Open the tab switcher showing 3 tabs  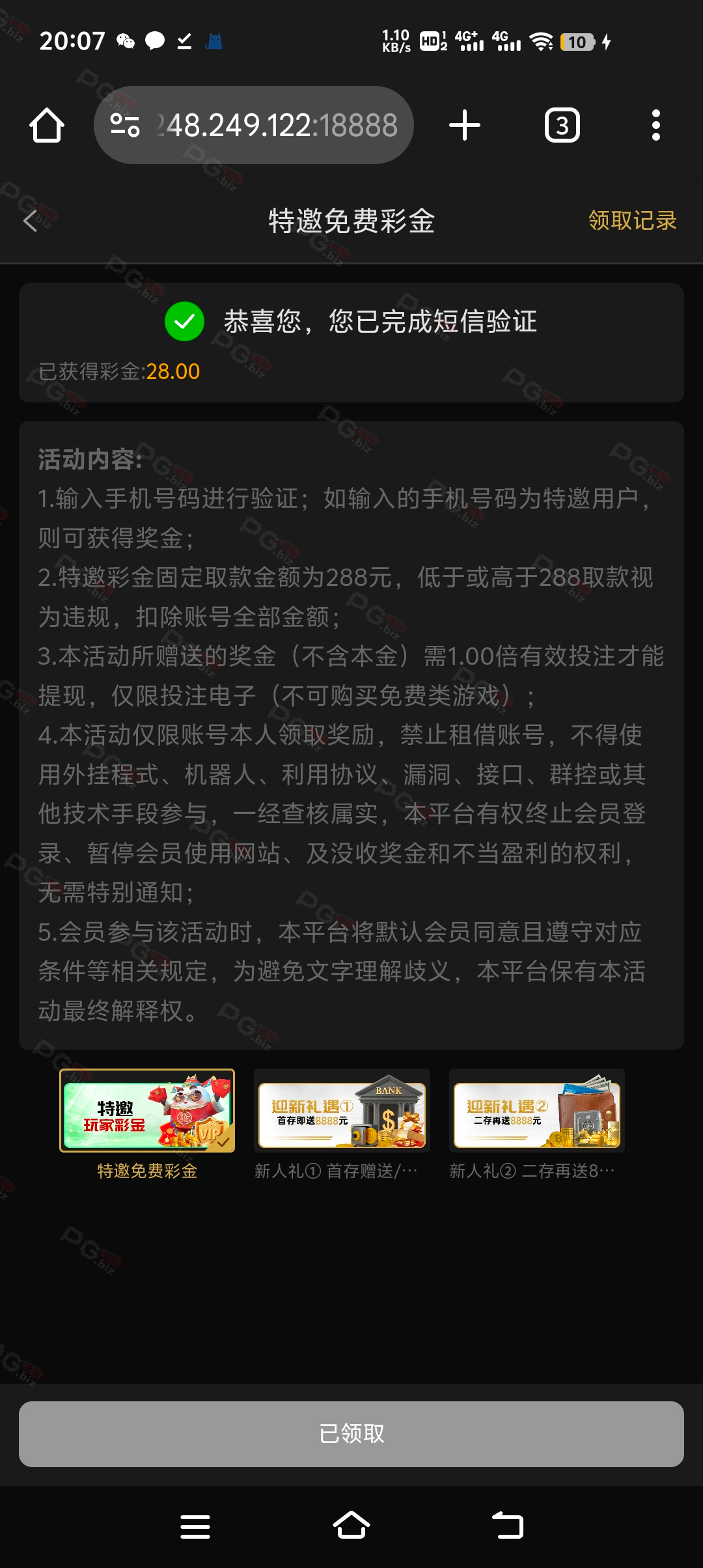tap(562, 125)
